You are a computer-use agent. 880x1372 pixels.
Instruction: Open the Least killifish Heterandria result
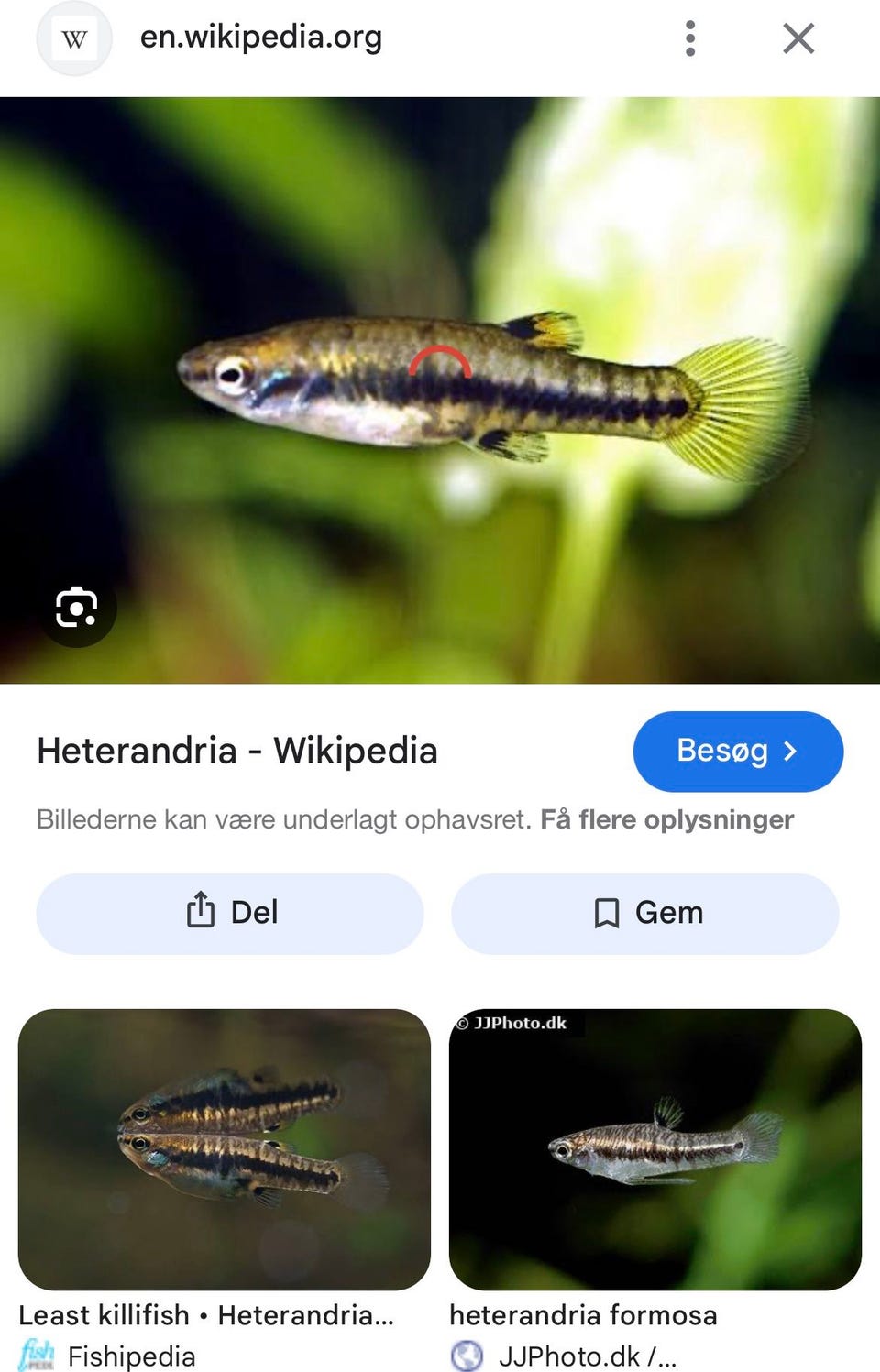pos(209,1314)
